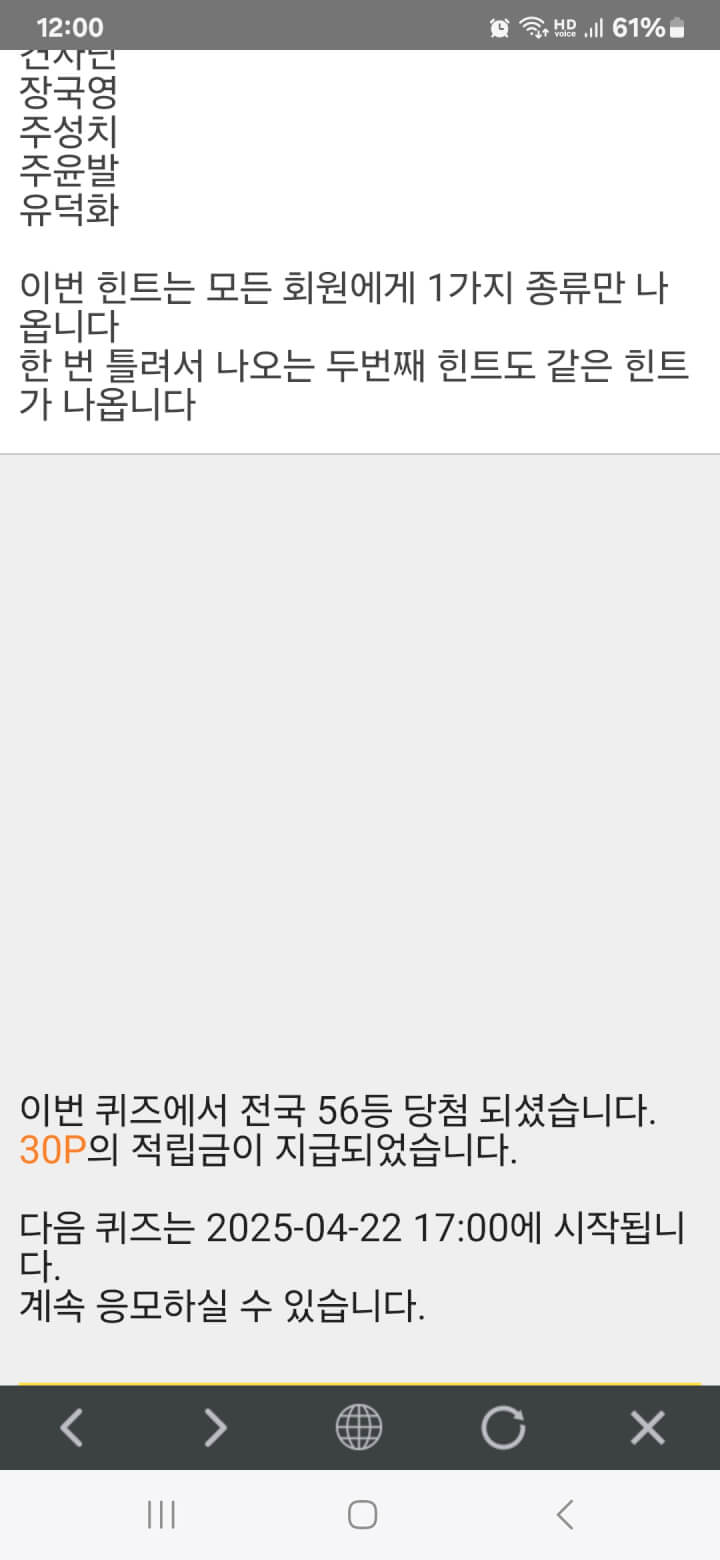
Task: Go to the phone's home screen
Action: coord(362,1515)
